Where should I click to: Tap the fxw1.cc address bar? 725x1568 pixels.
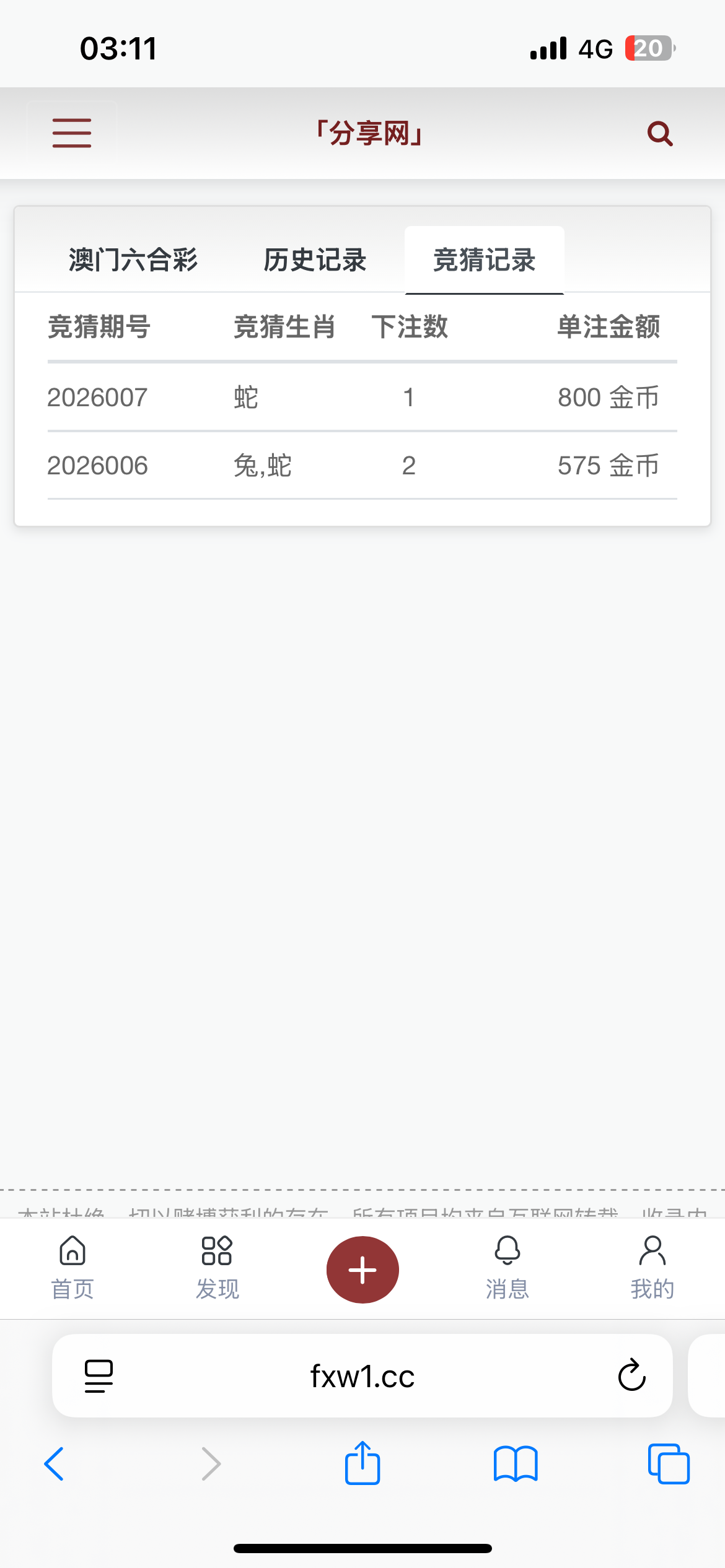(x=362, y=1376)
